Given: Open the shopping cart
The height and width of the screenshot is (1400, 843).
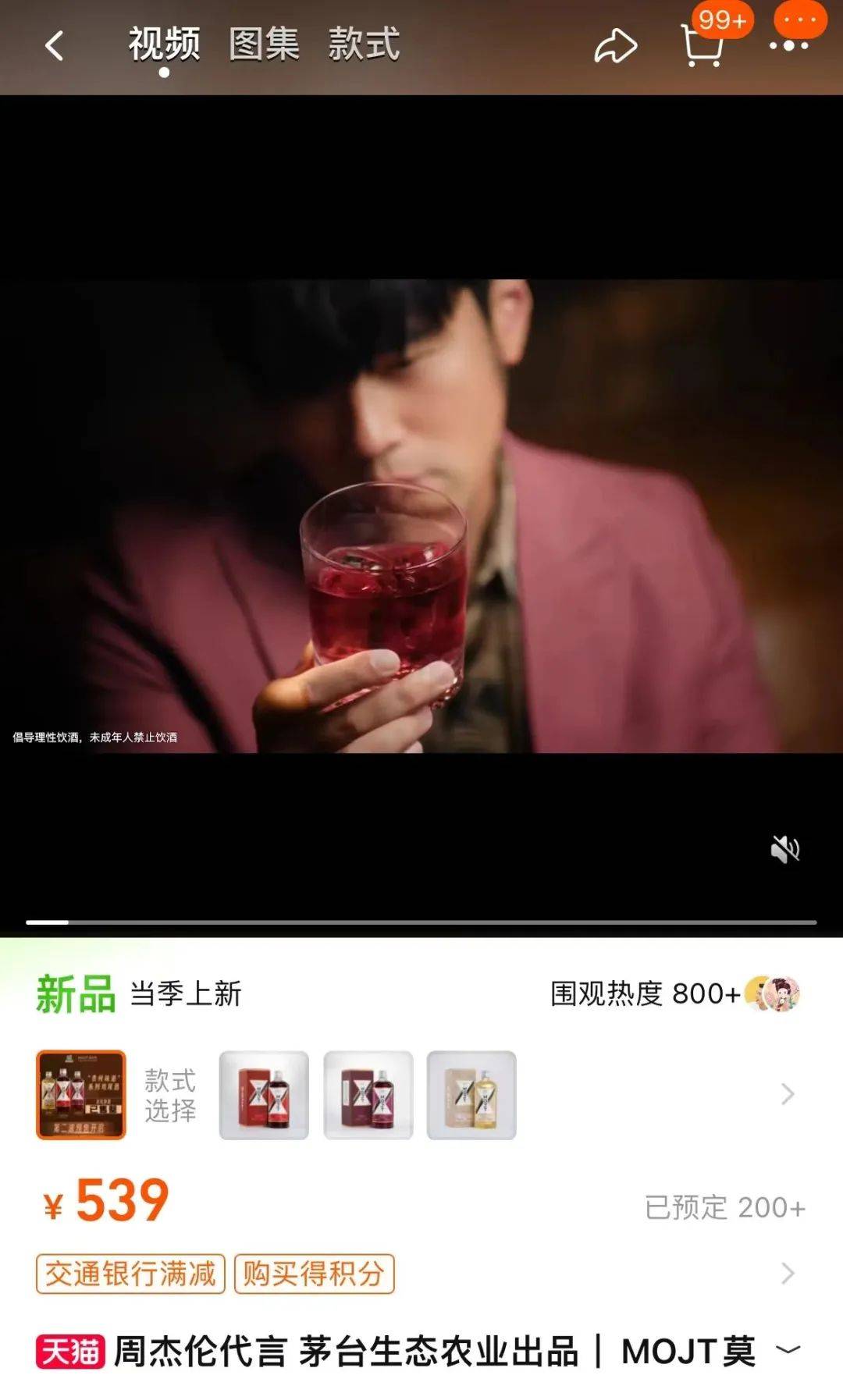Looking at the screenshot, I should [702, 46].
